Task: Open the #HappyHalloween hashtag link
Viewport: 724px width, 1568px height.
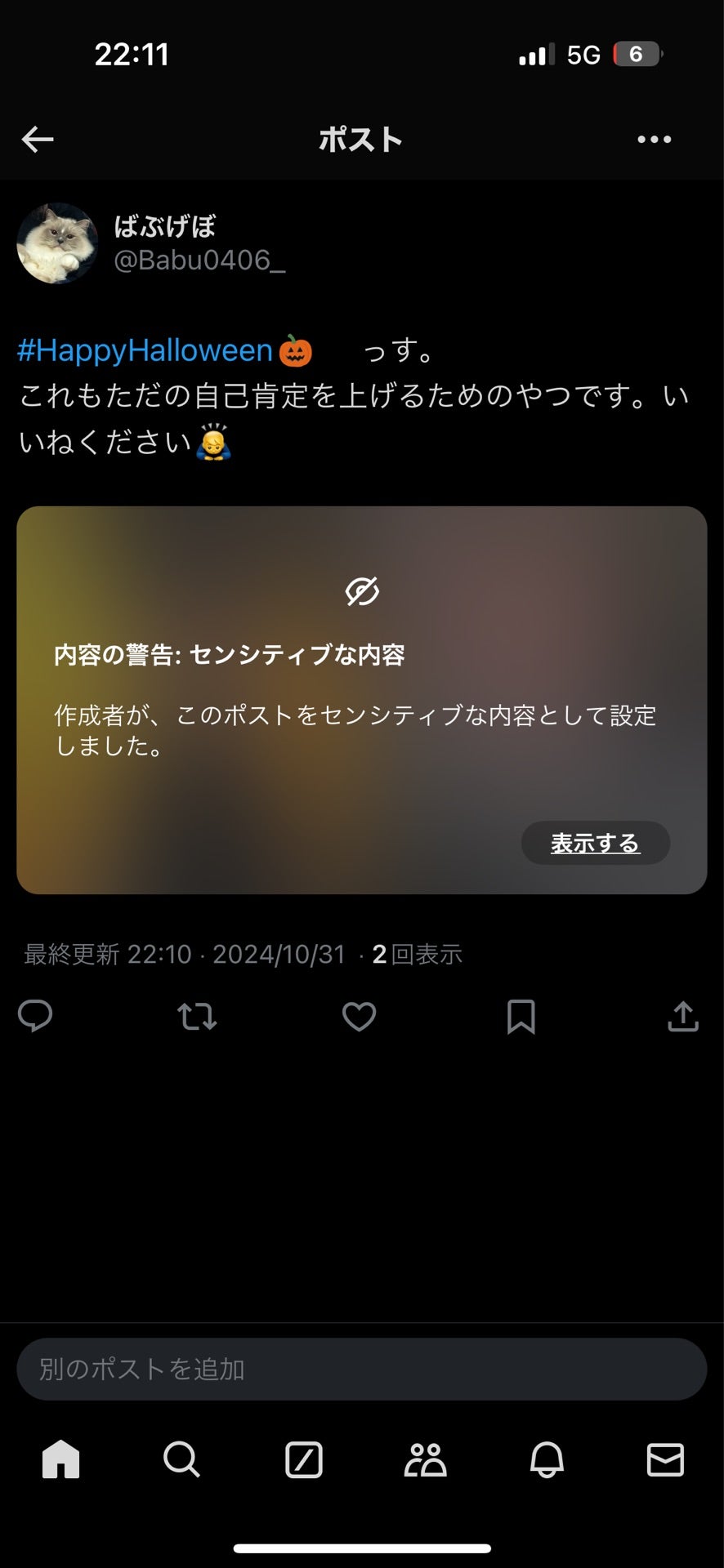Action: [x=144, y=350]
